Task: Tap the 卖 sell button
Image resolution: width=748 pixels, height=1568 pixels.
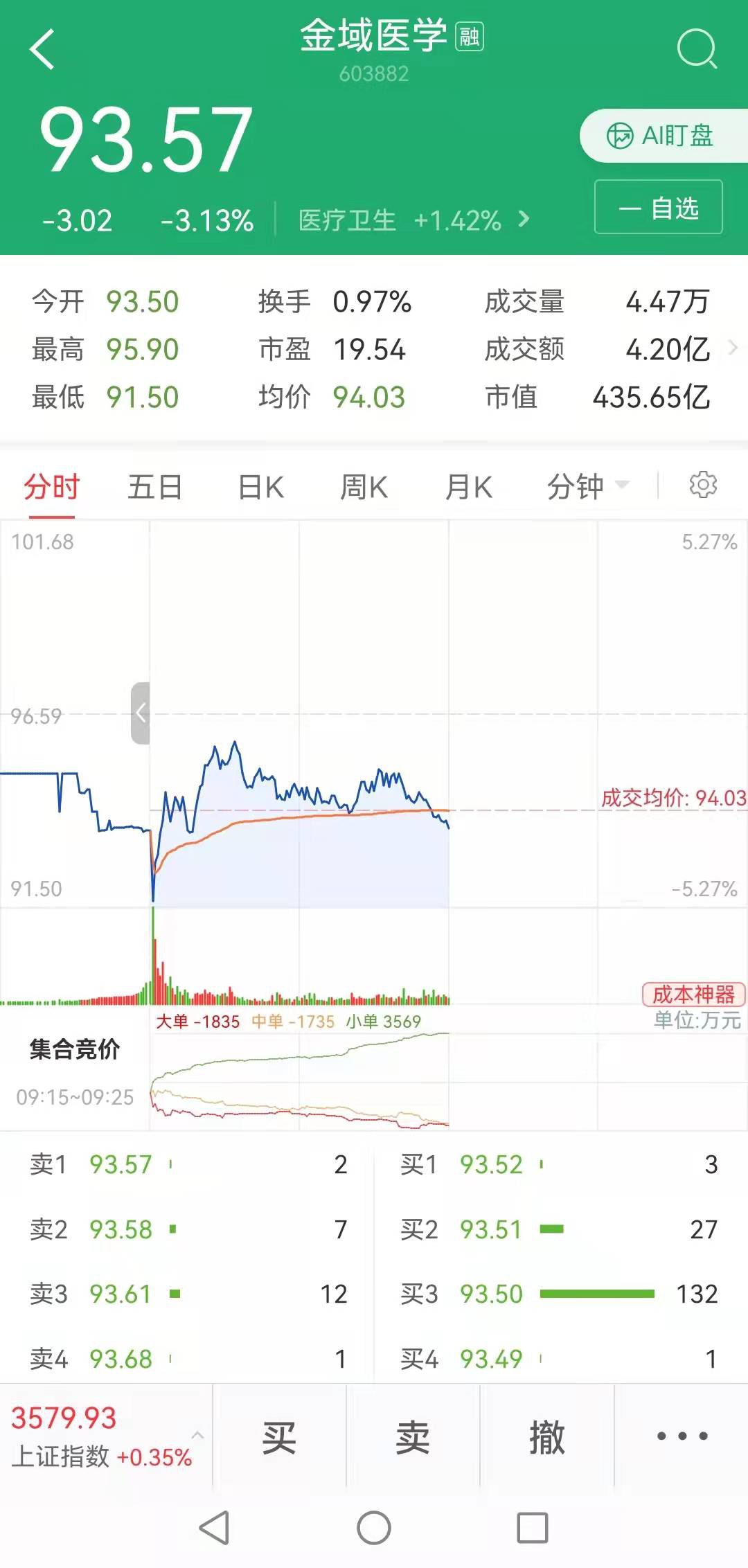Action: pyautogui.click(x=413, y=1437)
